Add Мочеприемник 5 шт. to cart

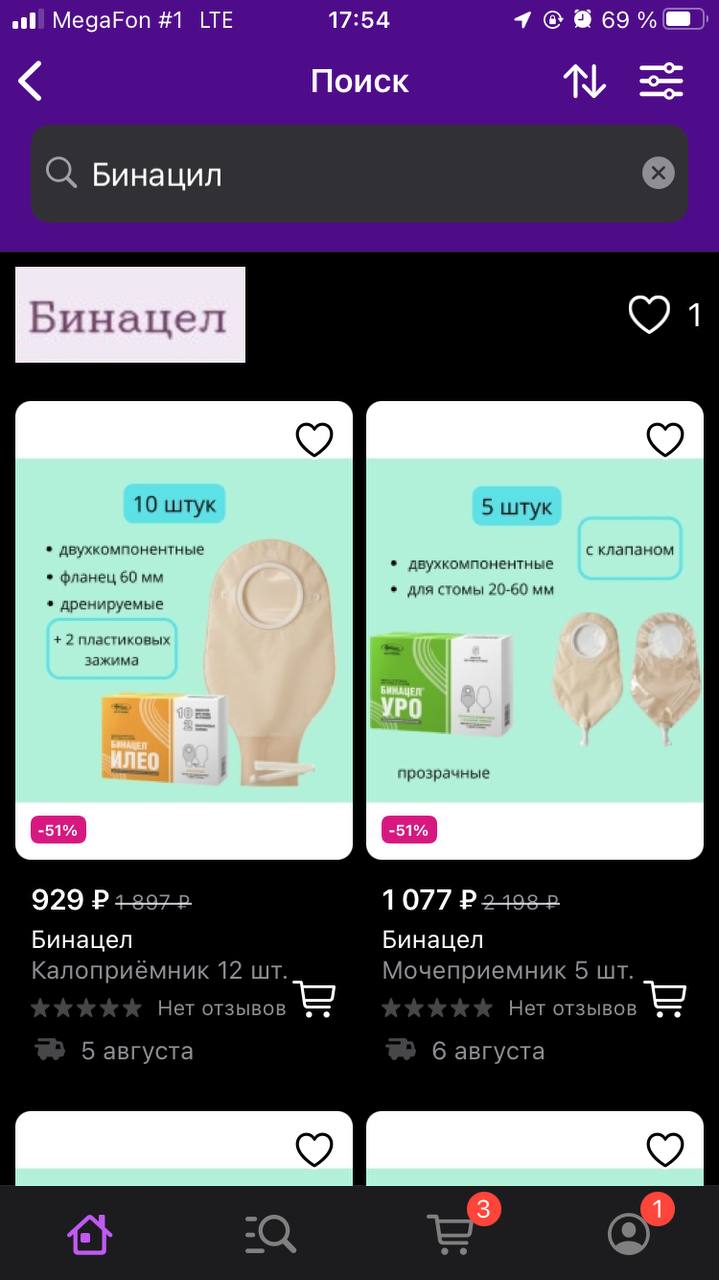coord(665,998)
